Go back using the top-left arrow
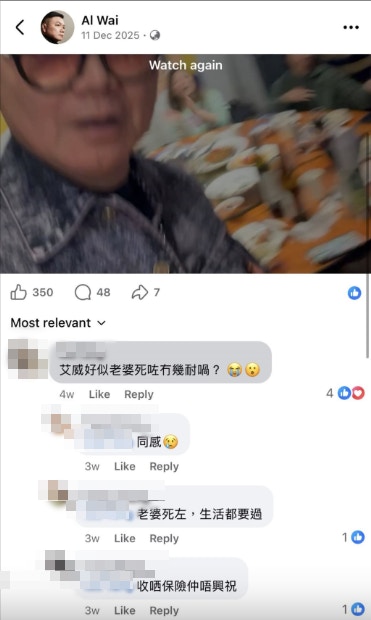This screenshot has height=620, width=371. tap(20, 27)
